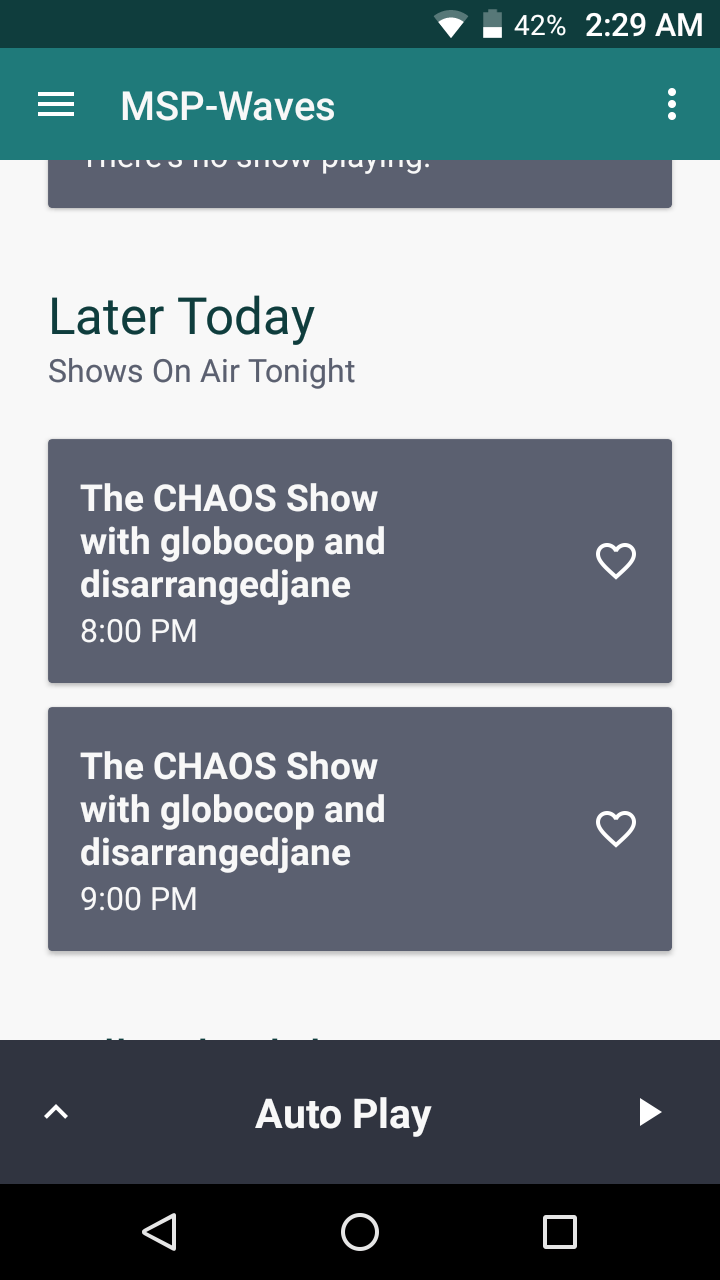
Task: Expand the player with the up chevron
Action: 56,1112
